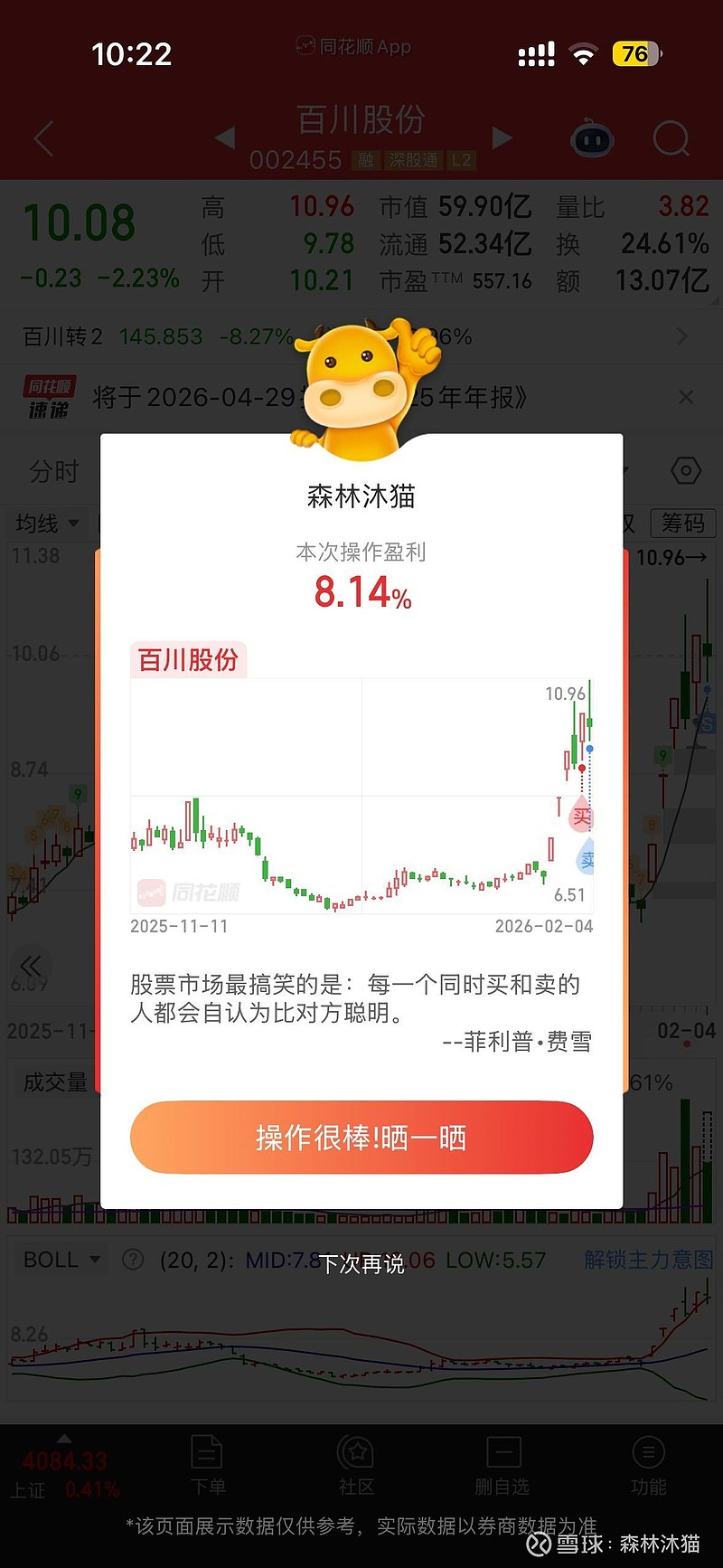Expand the 均线 dropdown
723x1568 pixels.
click(x=47, y=523)
